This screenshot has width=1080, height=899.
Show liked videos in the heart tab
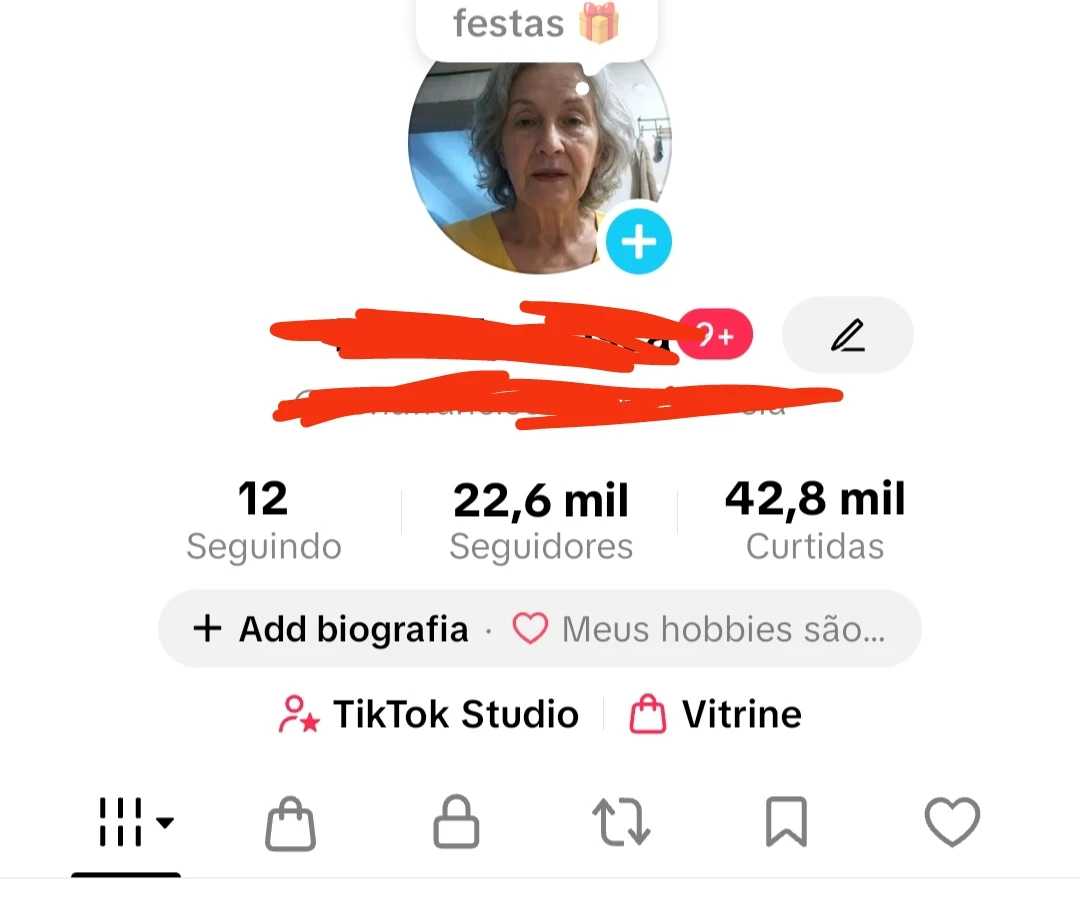click(x=951, y=823)
